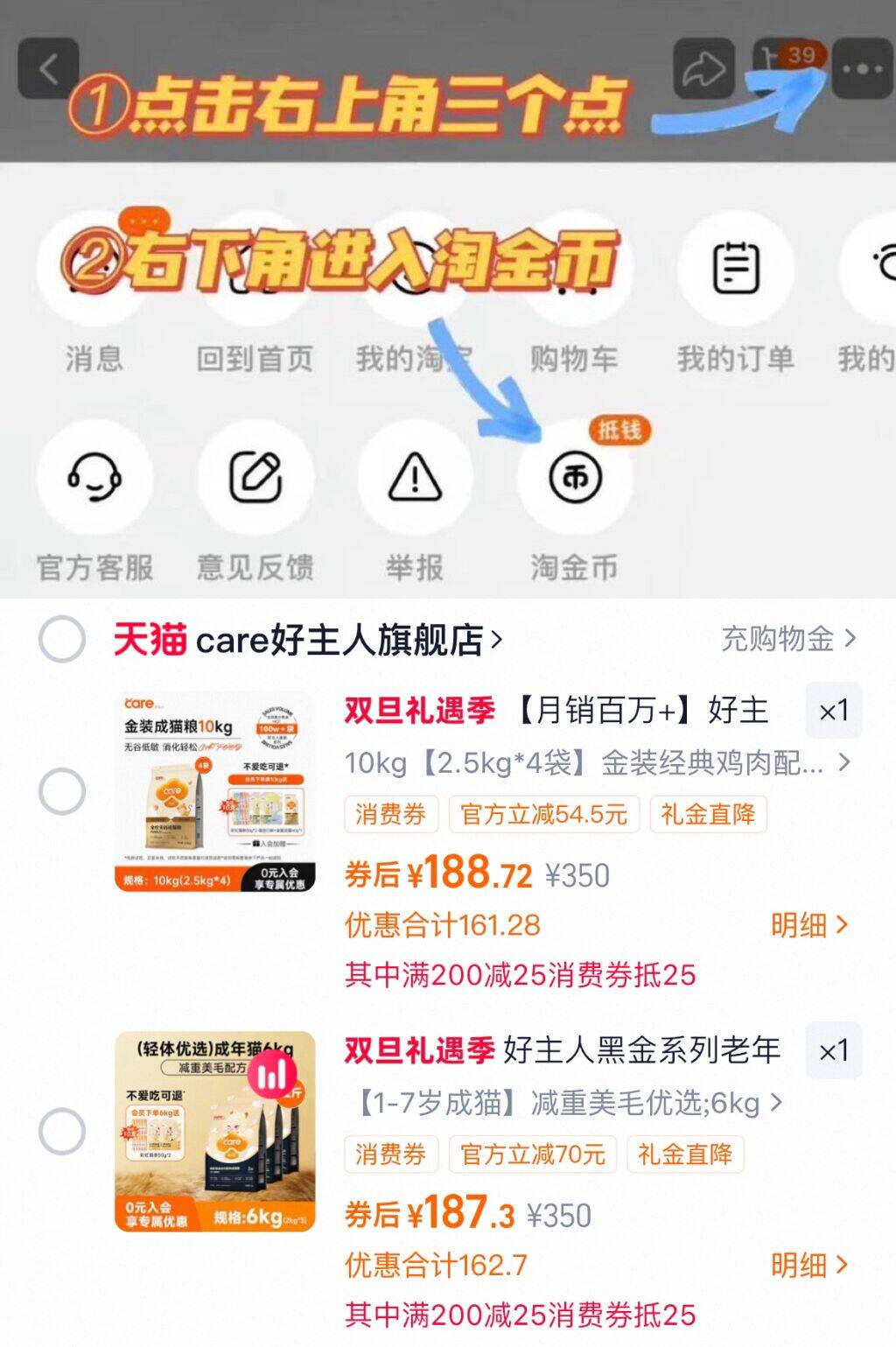Click the 意见反馈 feedback pencil icon

tap(255, 477)
